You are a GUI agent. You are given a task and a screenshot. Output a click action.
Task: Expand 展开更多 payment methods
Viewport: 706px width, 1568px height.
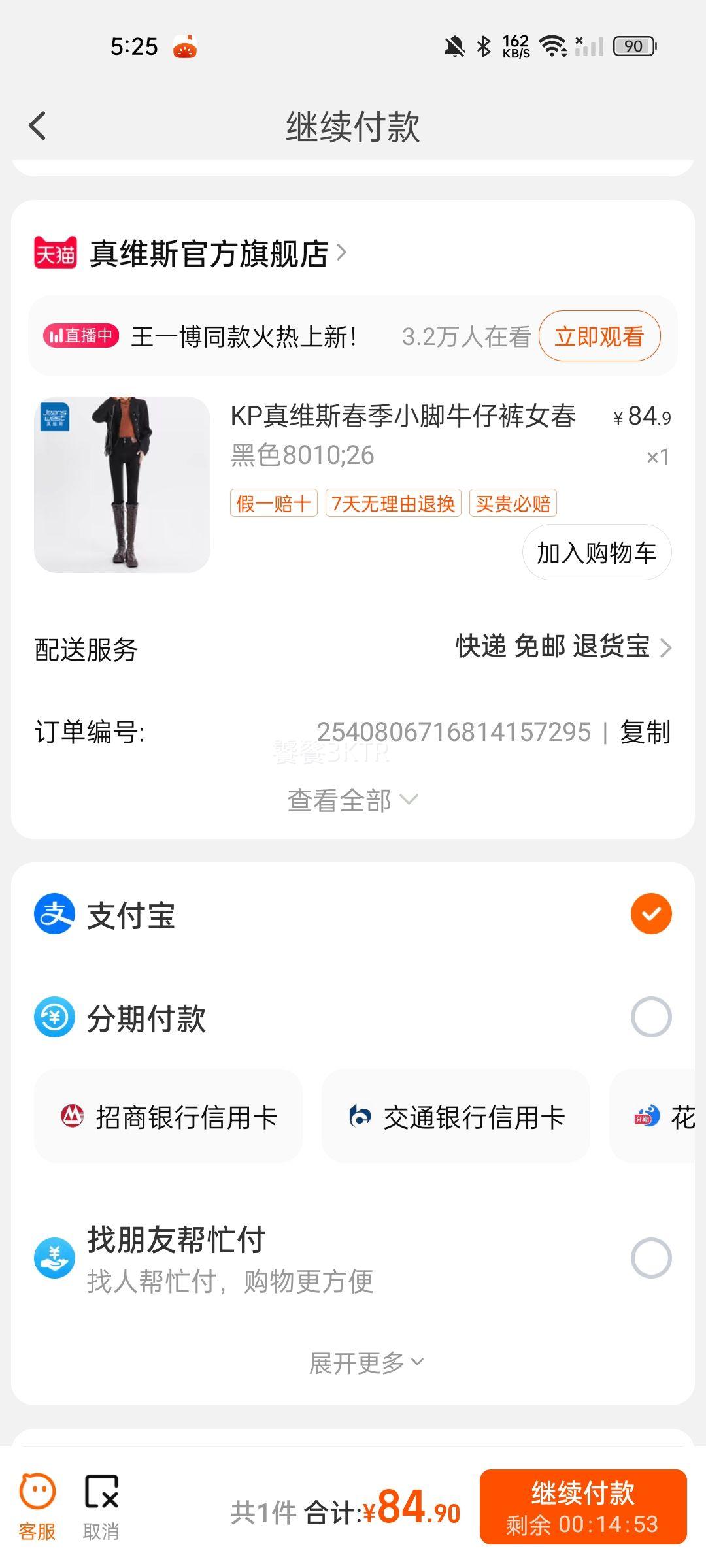pyautogui.click(x=366, y=1363)
